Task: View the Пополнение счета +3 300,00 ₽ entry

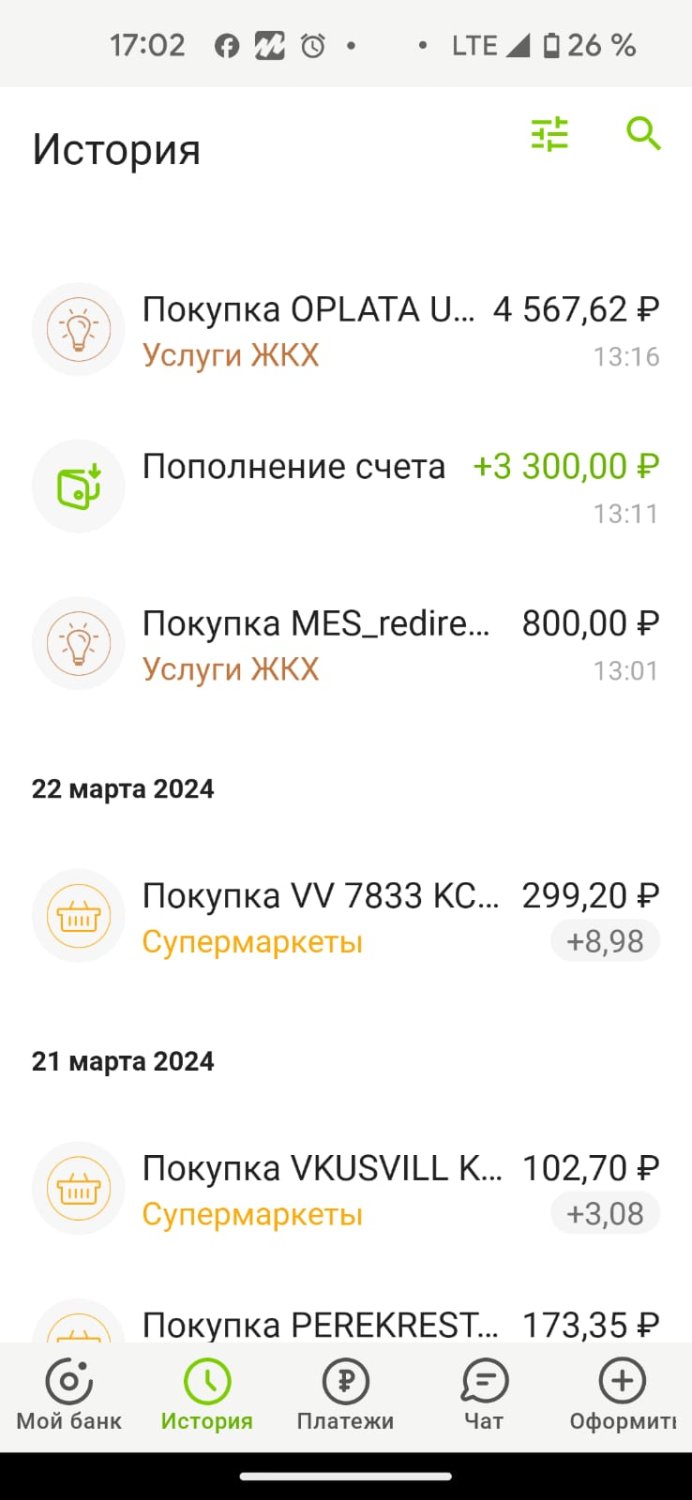Action: point(346,487)
